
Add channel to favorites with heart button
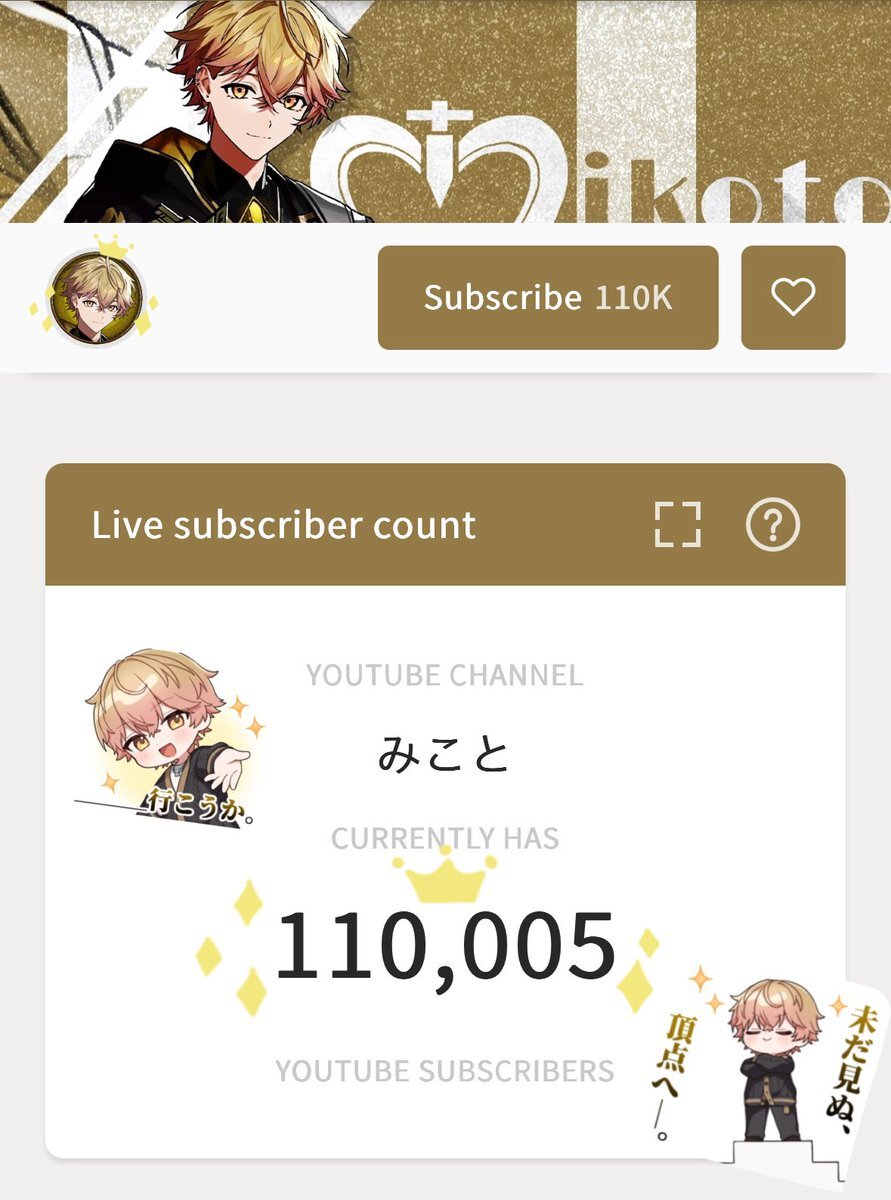(x=793, y=298)
